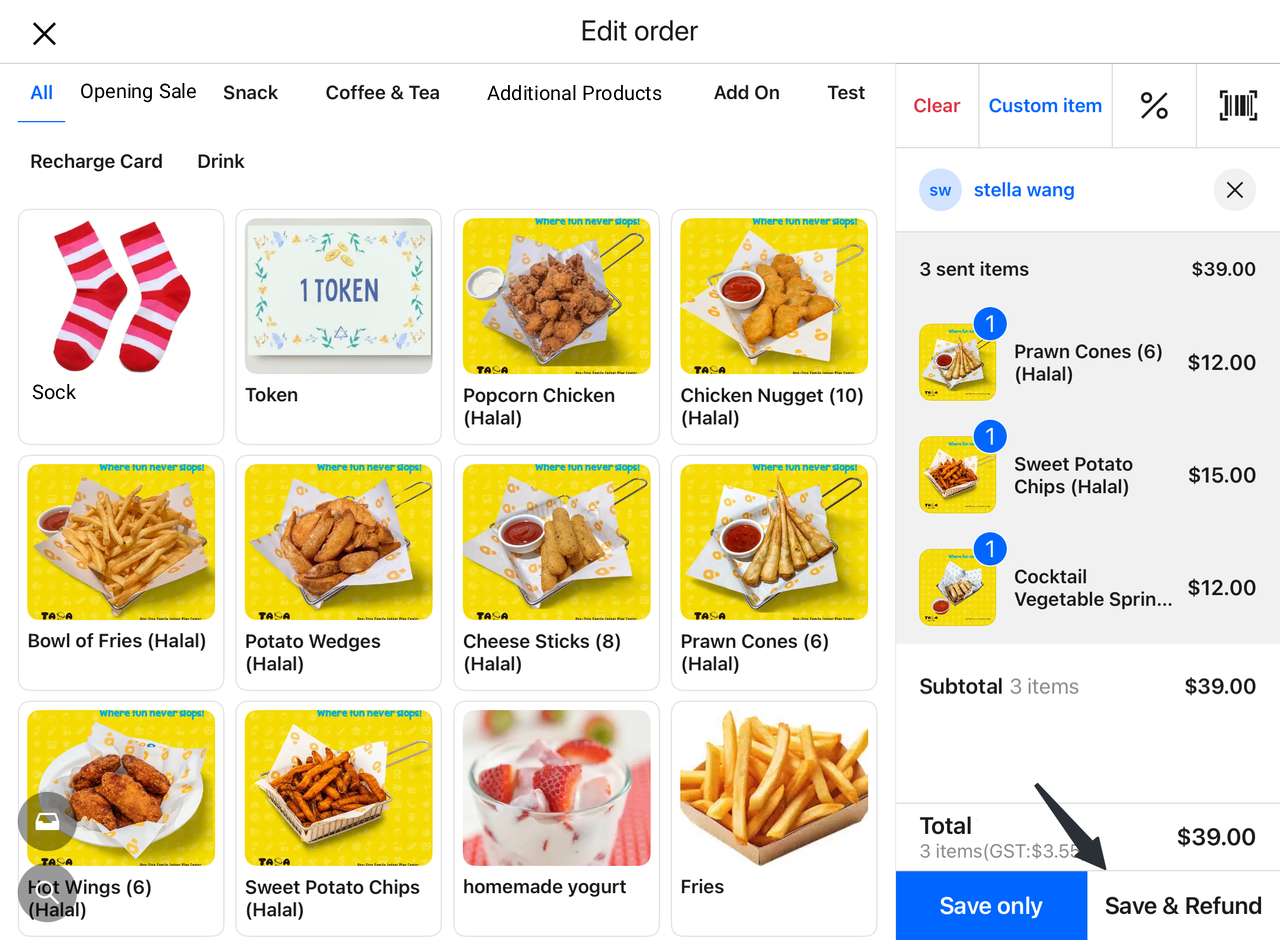1280x940 pixels.
Task: Choose Save & Refund
Action: 1183,906
